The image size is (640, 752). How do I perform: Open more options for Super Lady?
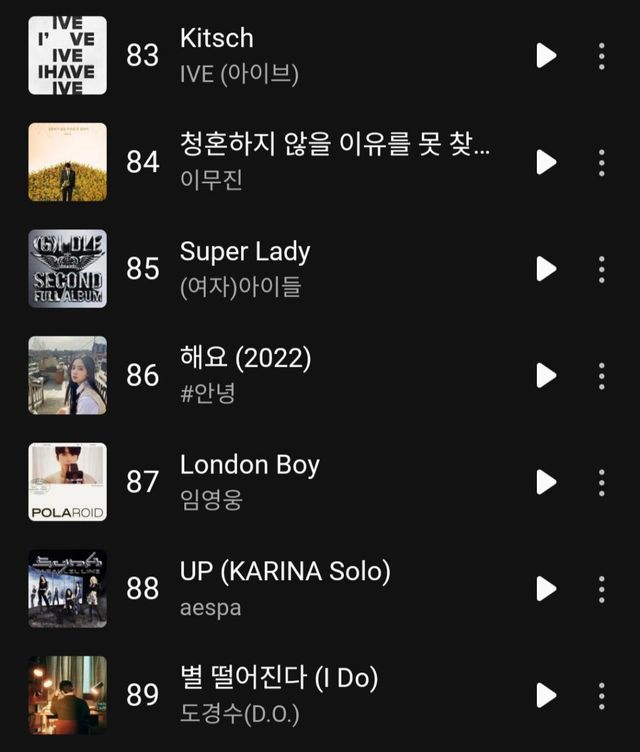click(x=601, y=269)
